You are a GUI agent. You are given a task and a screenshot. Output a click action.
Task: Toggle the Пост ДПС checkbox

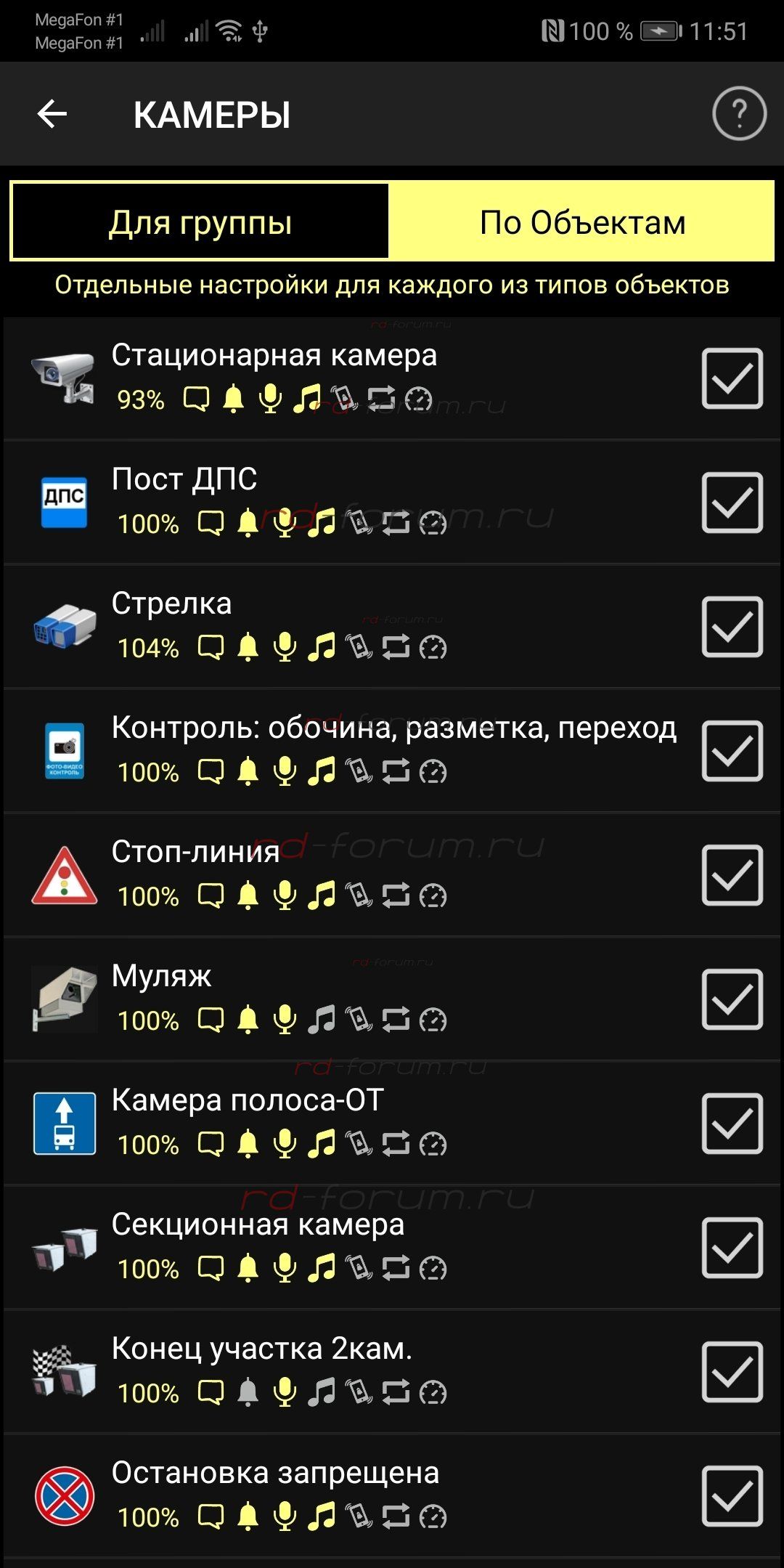tap(732, 503)
